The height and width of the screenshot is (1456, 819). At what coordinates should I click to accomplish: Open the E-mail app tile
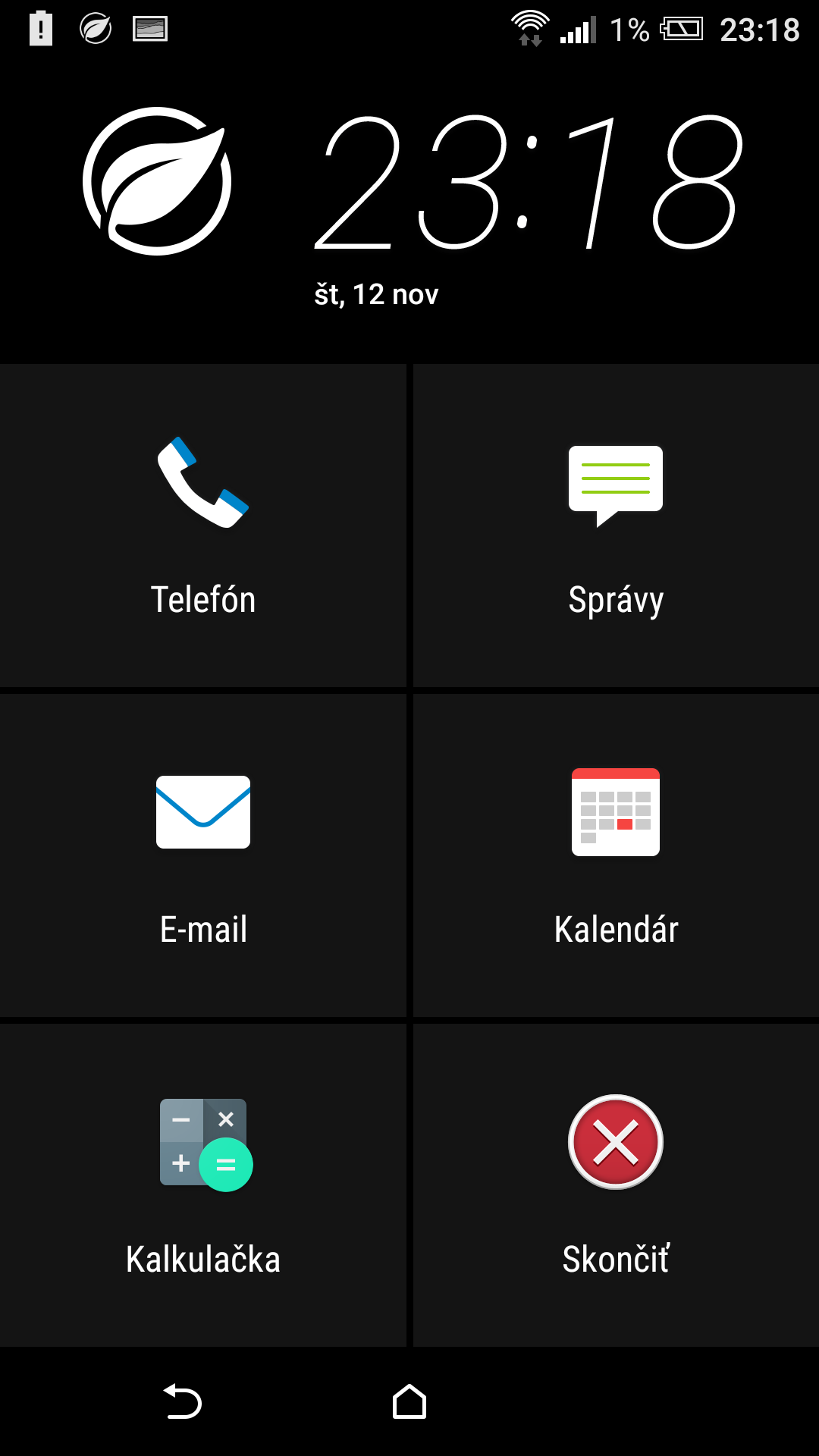(x=203, y=855)
